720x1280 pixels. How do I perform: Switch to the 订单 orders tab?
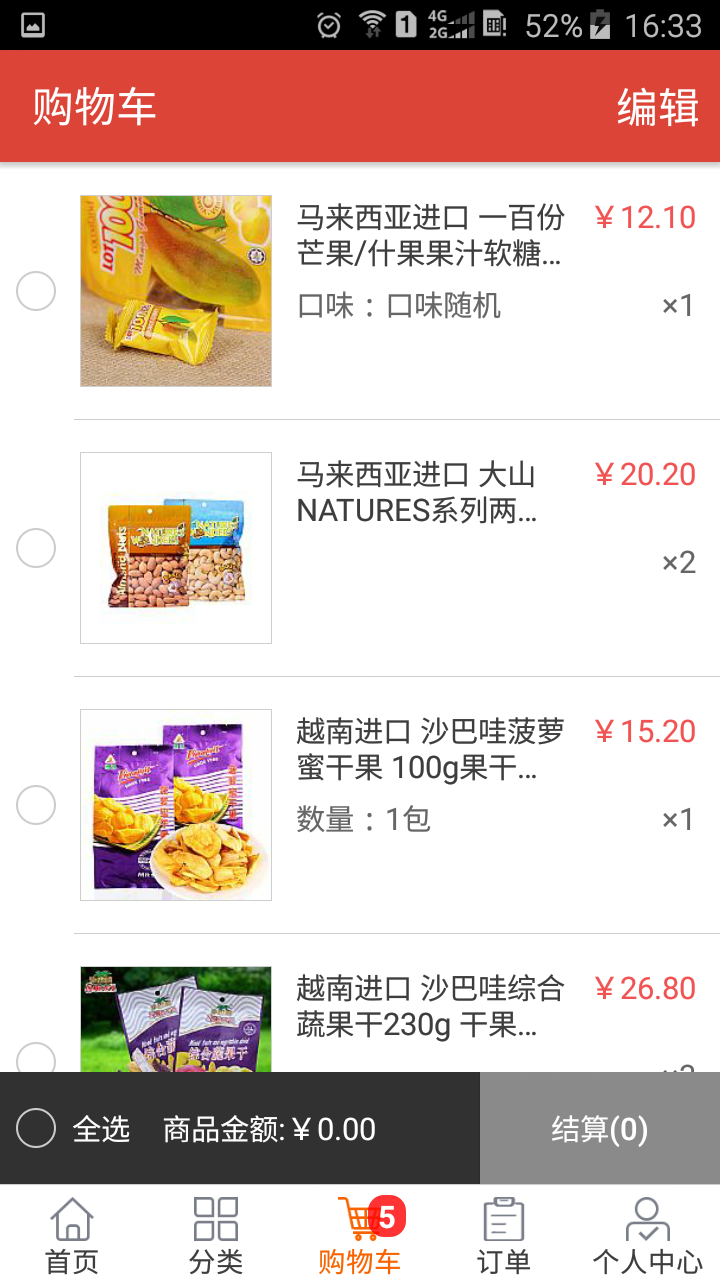coord(503,1235)
